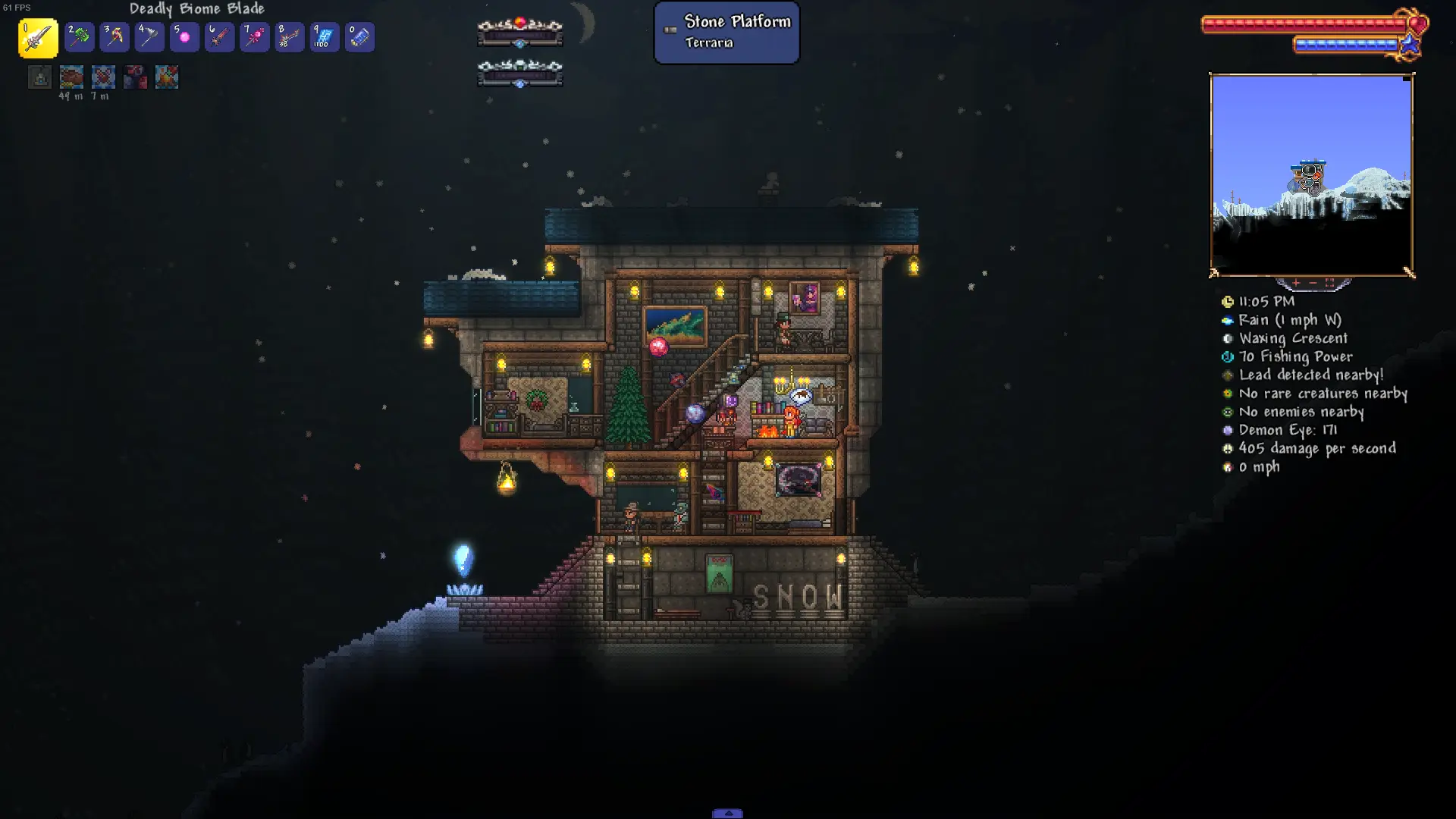Zoom in the minimap with plus button

coord(1296,284)
